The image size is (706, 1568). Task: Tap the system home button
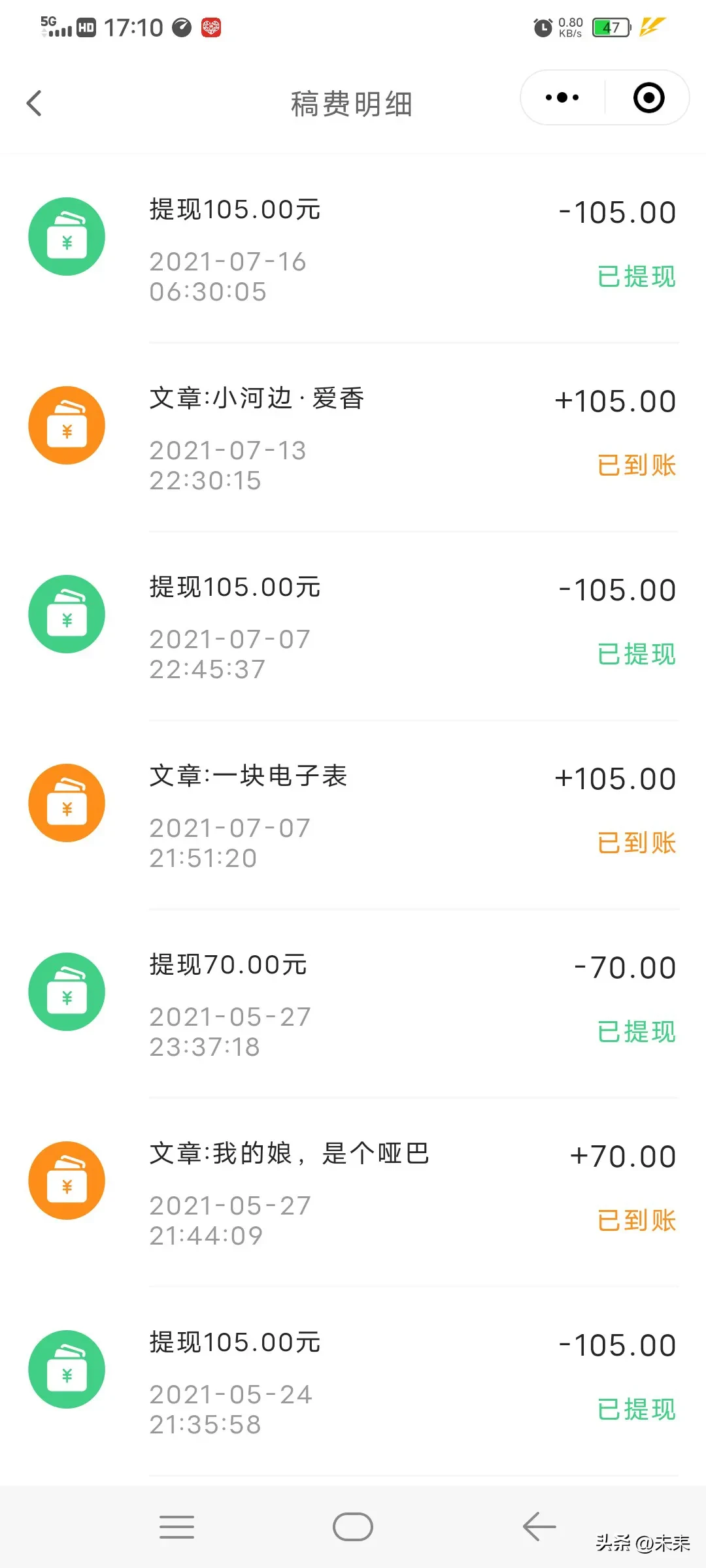353,1527
